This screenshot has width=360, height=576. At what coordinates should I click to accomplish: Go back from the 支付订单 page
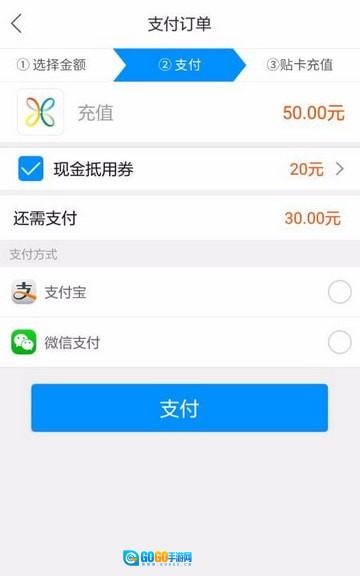(x=17, y=24)
